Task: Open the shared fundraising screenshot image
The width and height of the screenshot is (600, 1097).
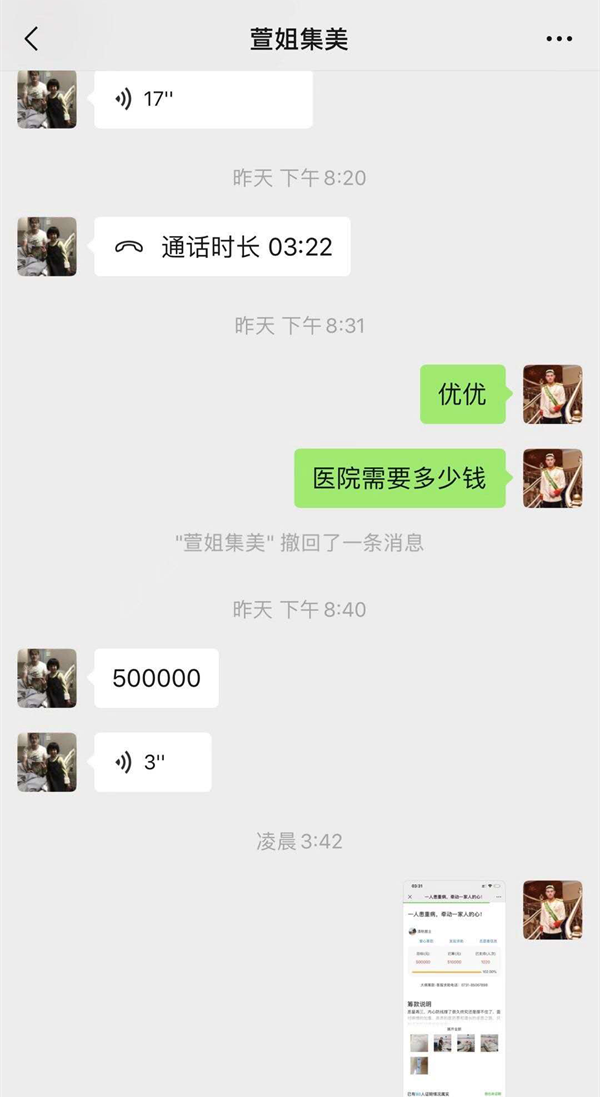Action: [454, 987]
